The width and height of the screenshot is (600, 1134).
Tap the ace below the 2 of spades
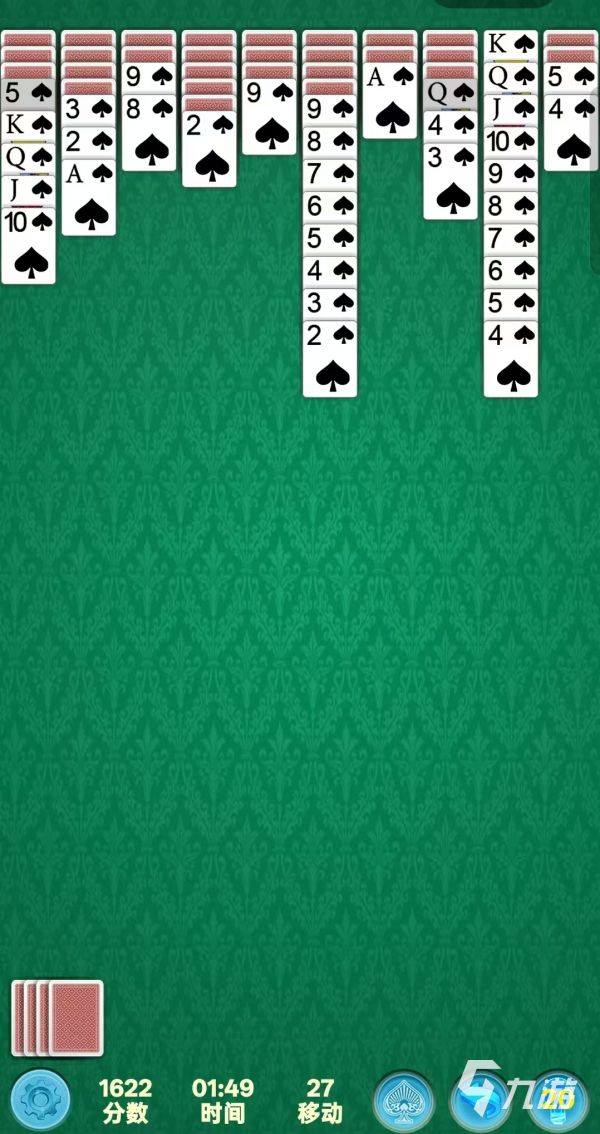[89, 198]
